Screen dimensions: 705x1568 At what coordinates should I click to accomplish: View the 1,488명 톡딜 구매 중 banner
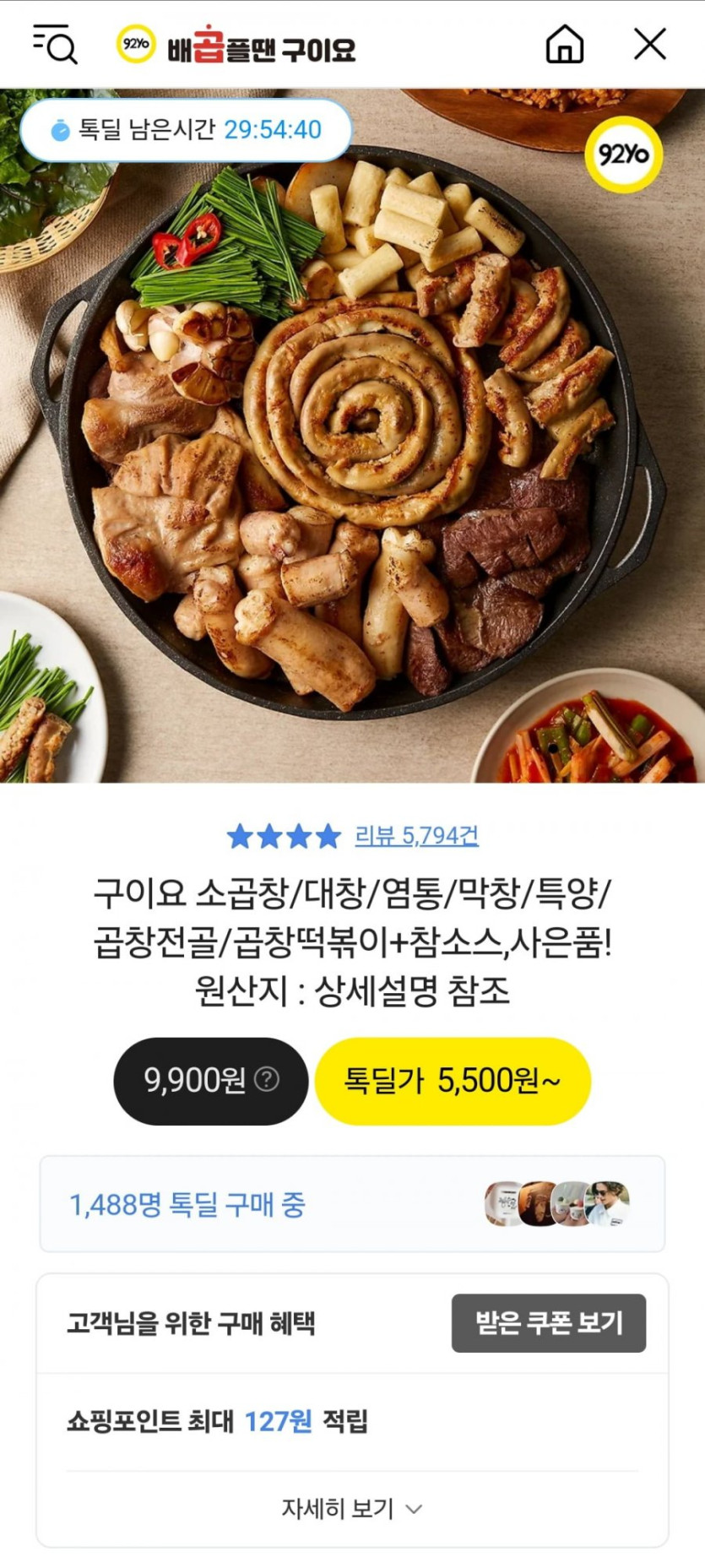tap(352, 1204)
